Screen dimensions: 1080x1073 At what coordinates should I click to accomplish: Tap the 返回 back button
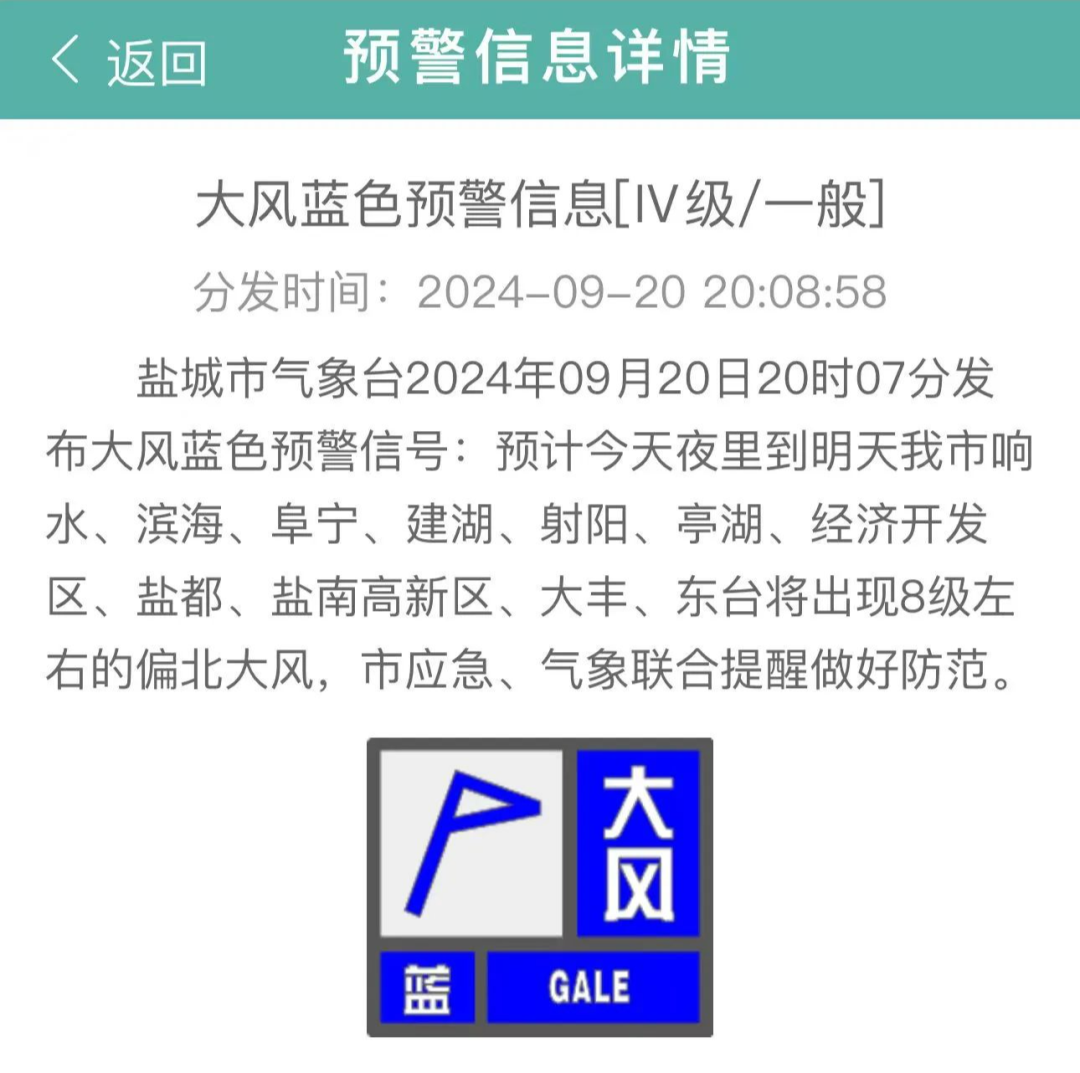[x=128, y=62]
